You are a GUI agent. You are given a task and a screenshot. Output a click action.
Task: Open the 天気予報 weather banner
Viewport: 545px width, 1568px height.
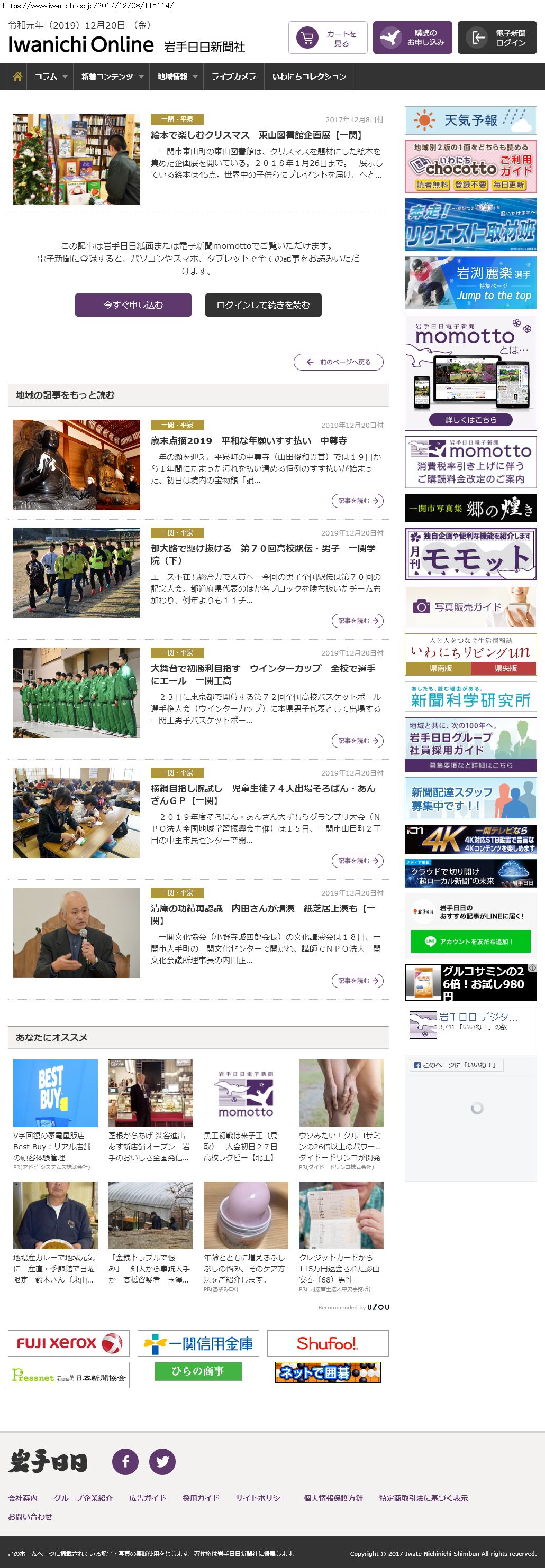click(470, 121)
